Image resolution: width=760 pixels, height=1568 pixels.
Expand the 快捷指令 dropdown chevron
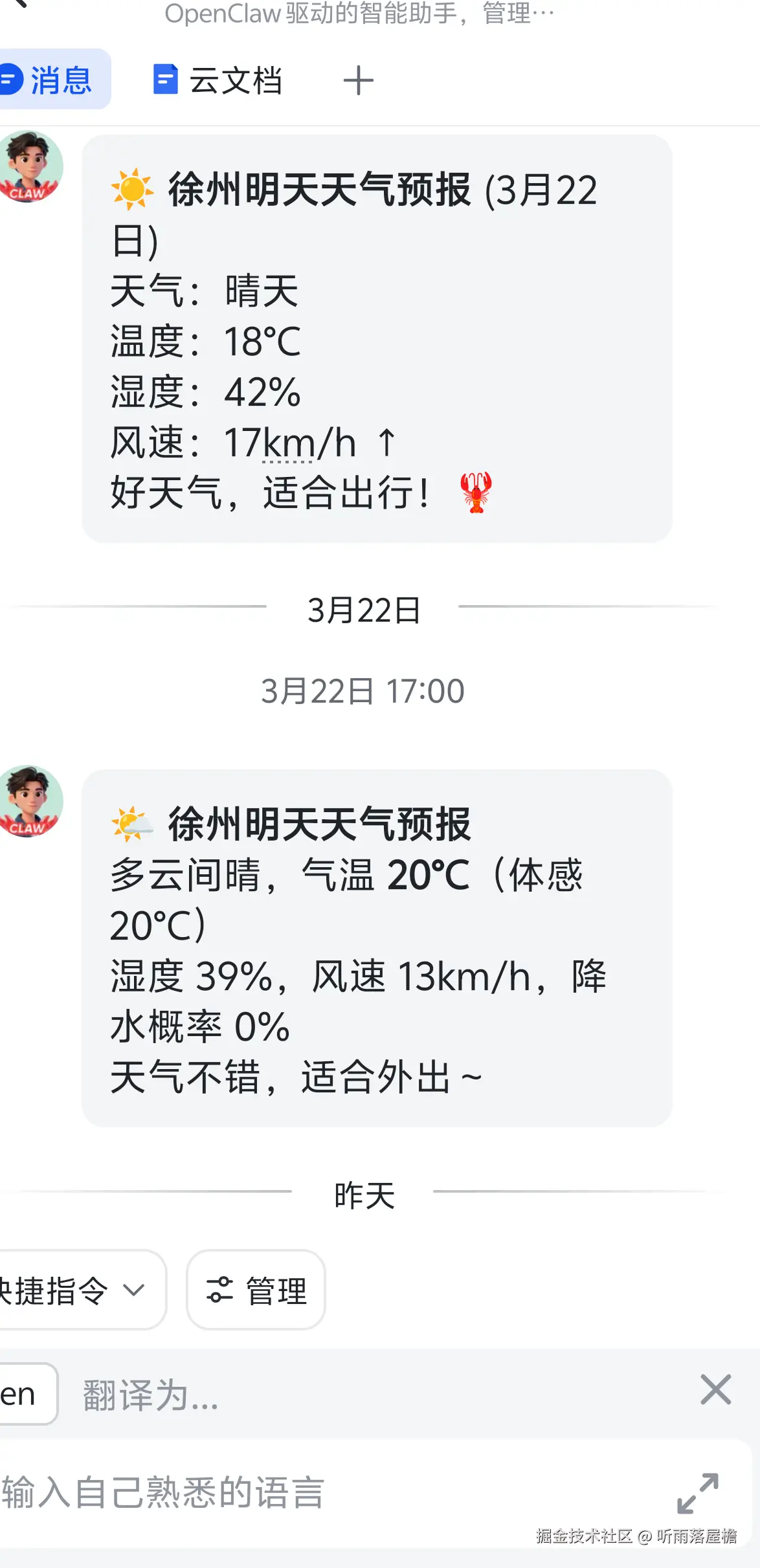[x=135, y=1290]
